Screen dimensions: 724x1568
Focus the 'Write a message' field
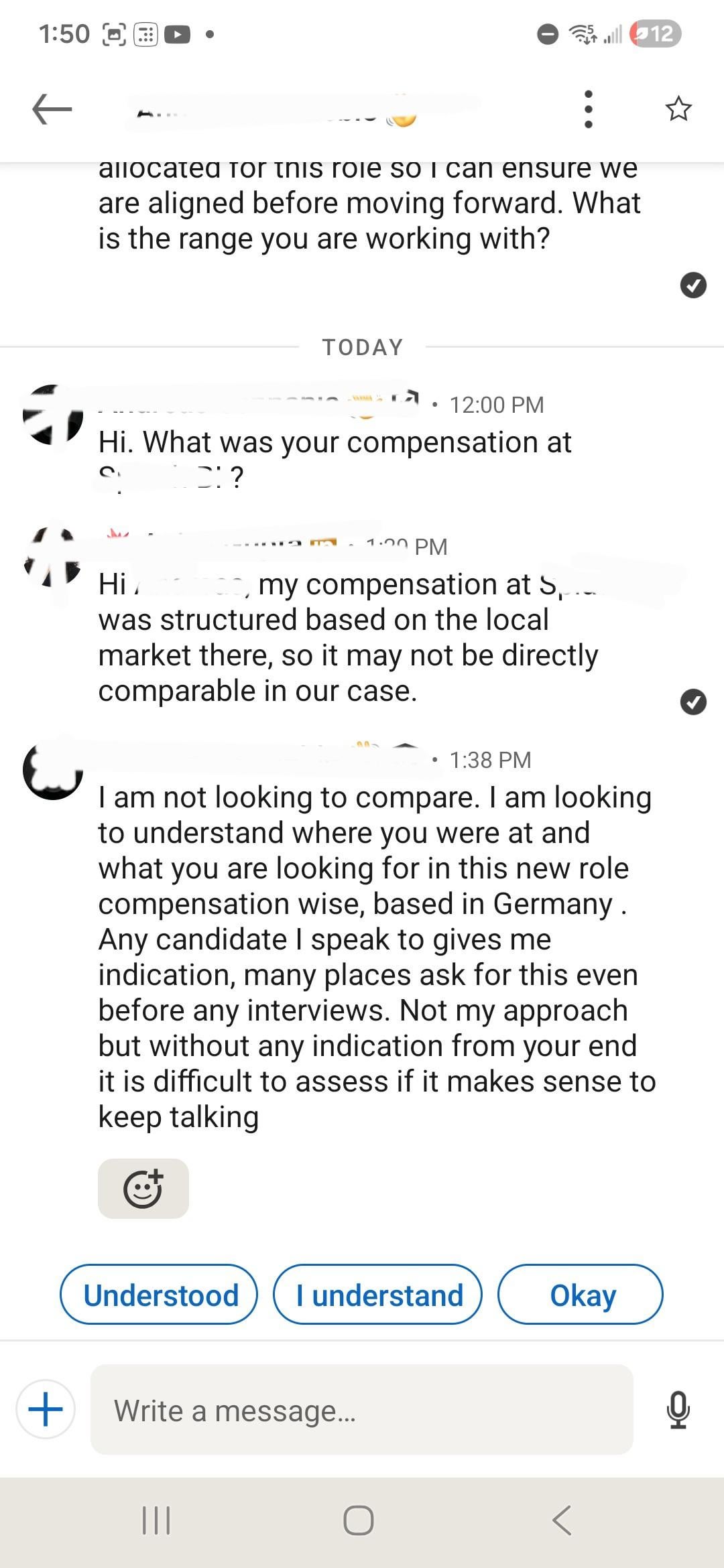[x=362, y=1410]
